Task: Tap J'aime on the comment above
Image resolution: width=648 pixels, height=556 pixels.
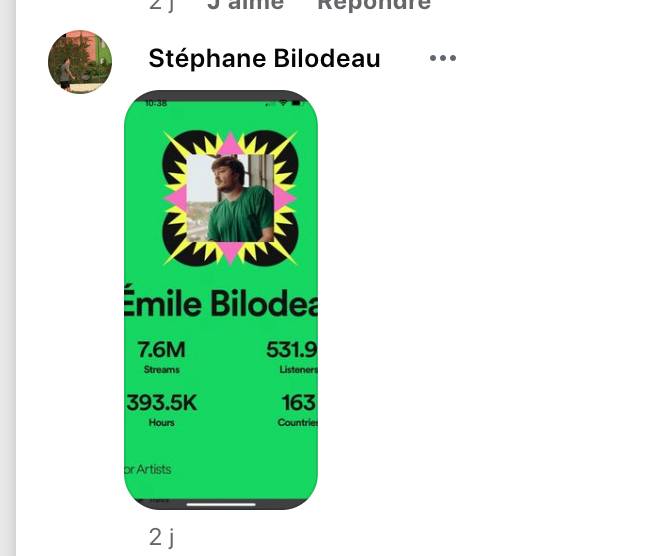Action: [245, 5]
